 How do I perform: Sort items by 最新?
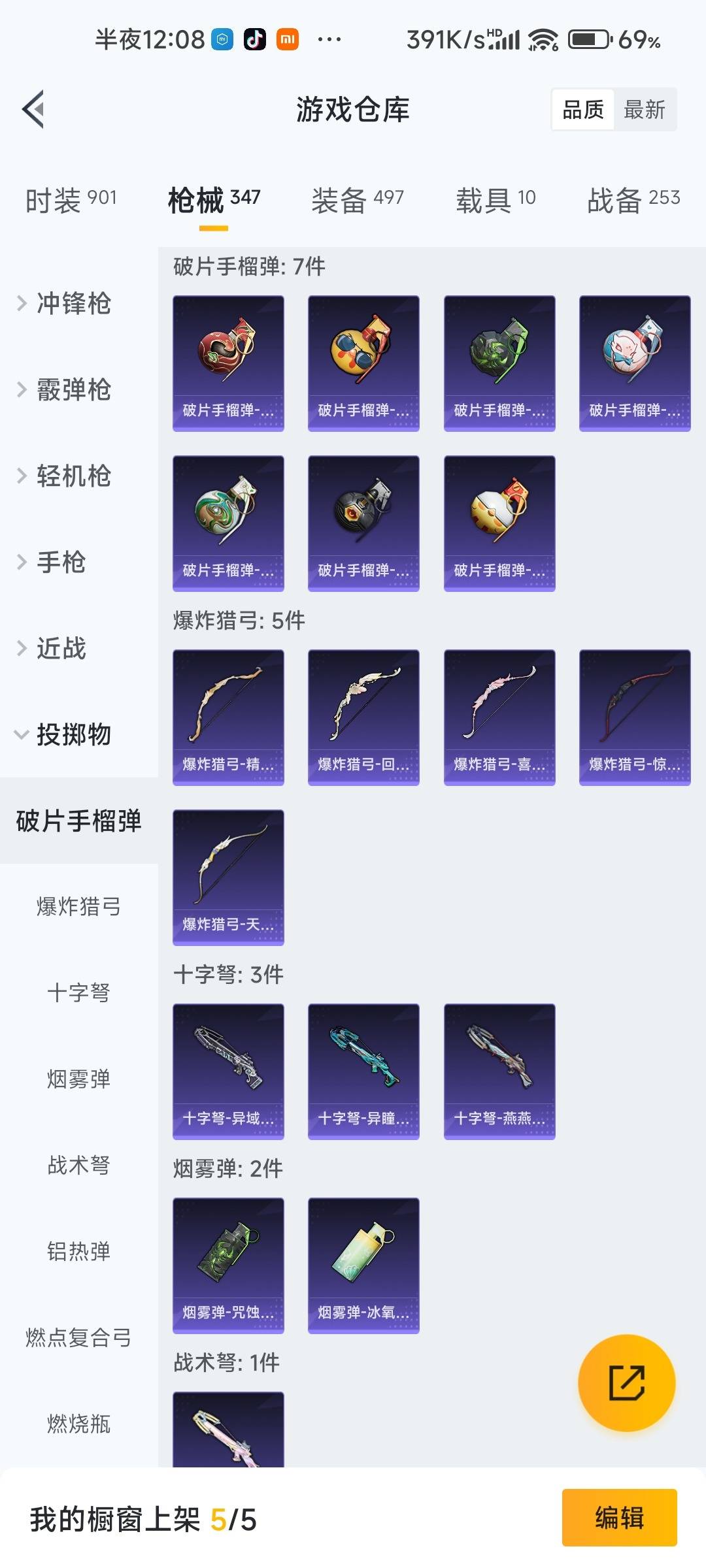[x=645, y=110]
